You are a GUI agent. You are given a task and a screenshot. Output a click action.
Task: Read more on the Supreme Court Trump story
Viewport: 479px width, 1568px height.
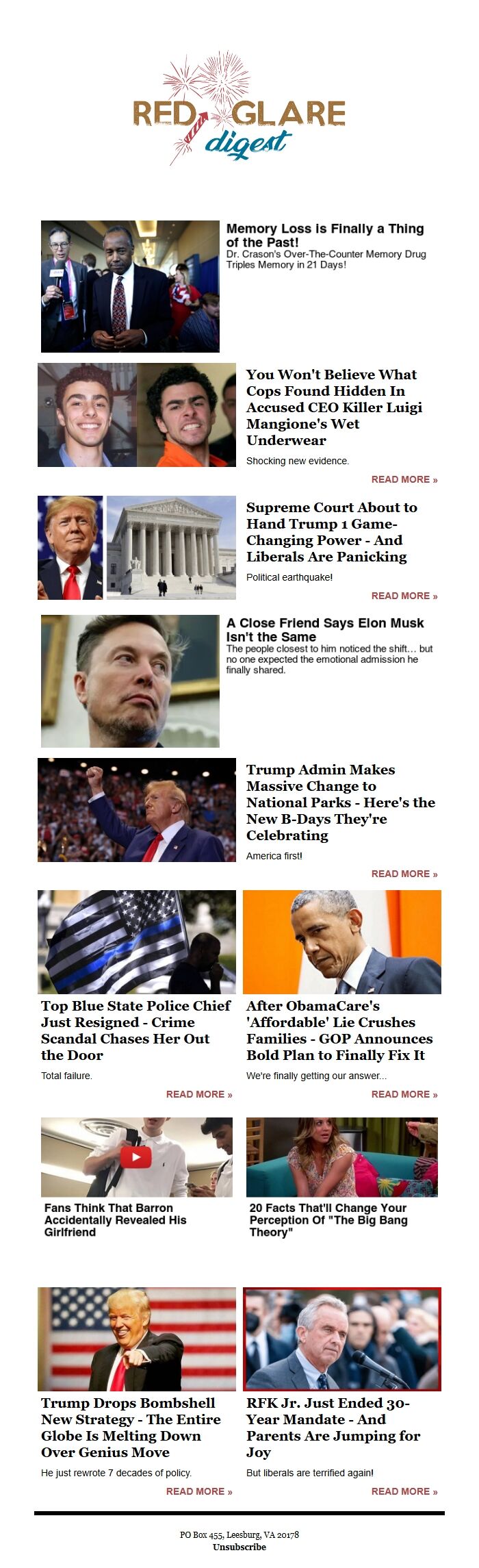(404, 596)
